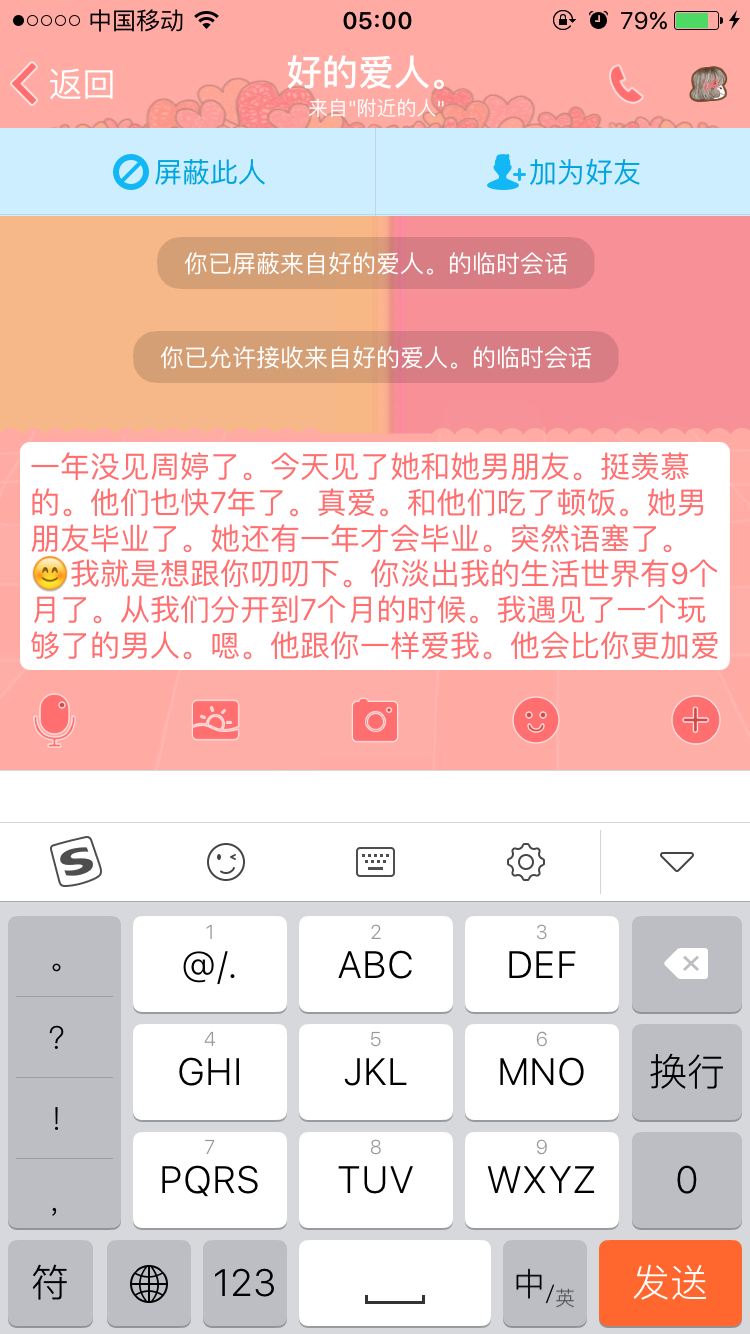
Task: Launch the camera icon to take photo
Action: (x=375, y=720)
